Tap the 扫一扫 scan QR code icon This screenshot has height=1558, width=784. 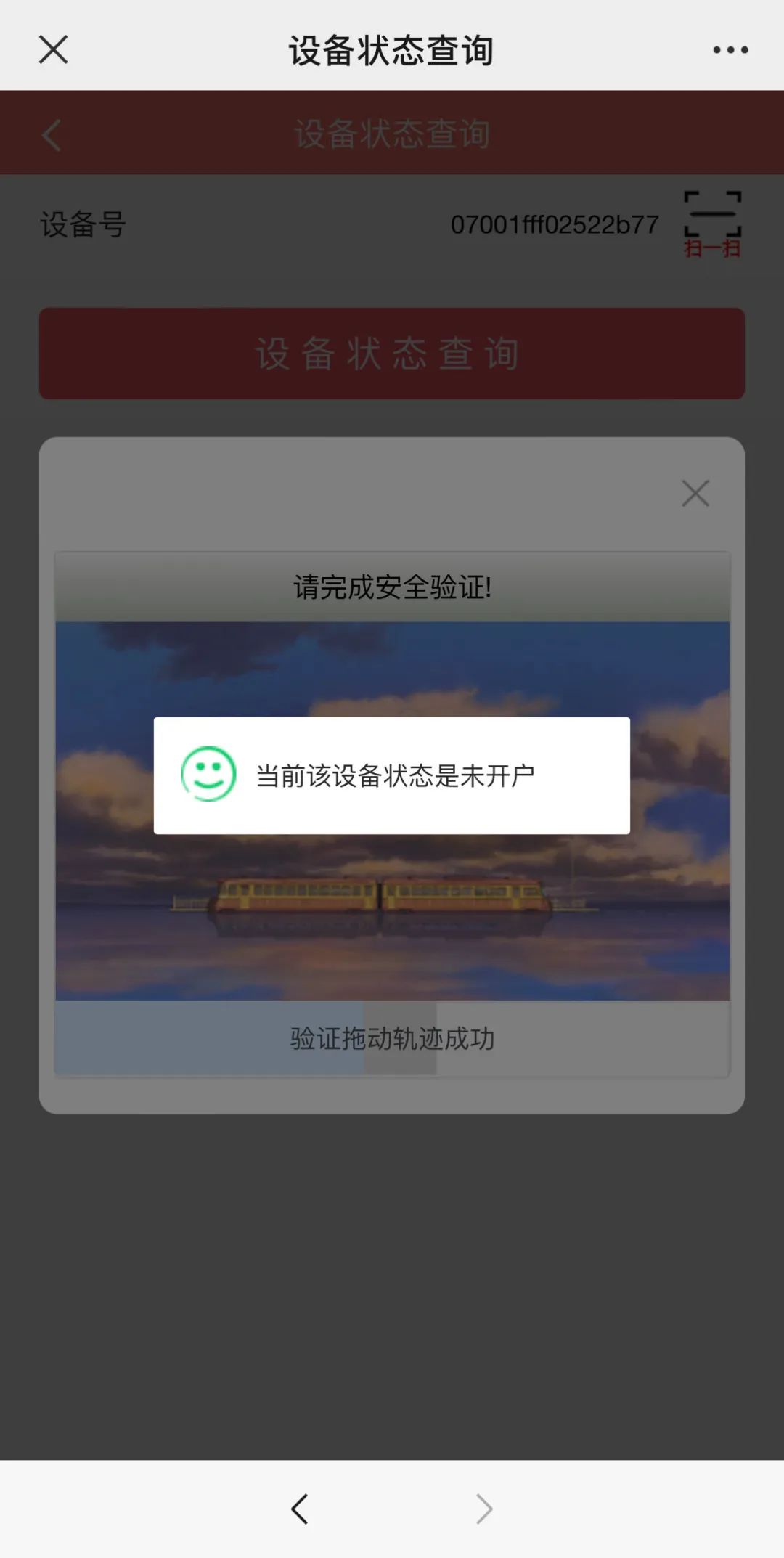coord(713,221)
